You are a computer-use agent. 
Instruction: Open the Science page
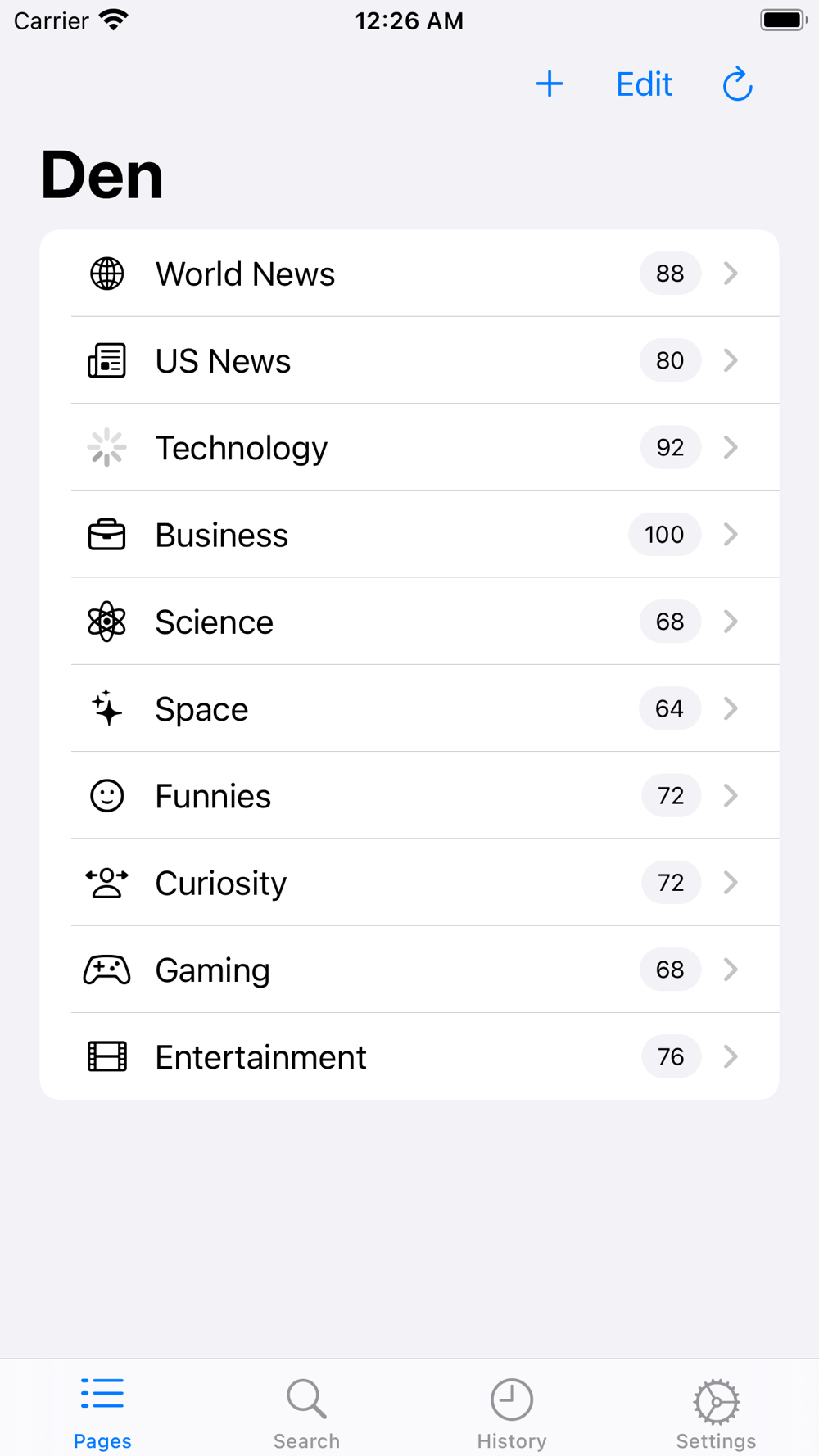[409, 622]
